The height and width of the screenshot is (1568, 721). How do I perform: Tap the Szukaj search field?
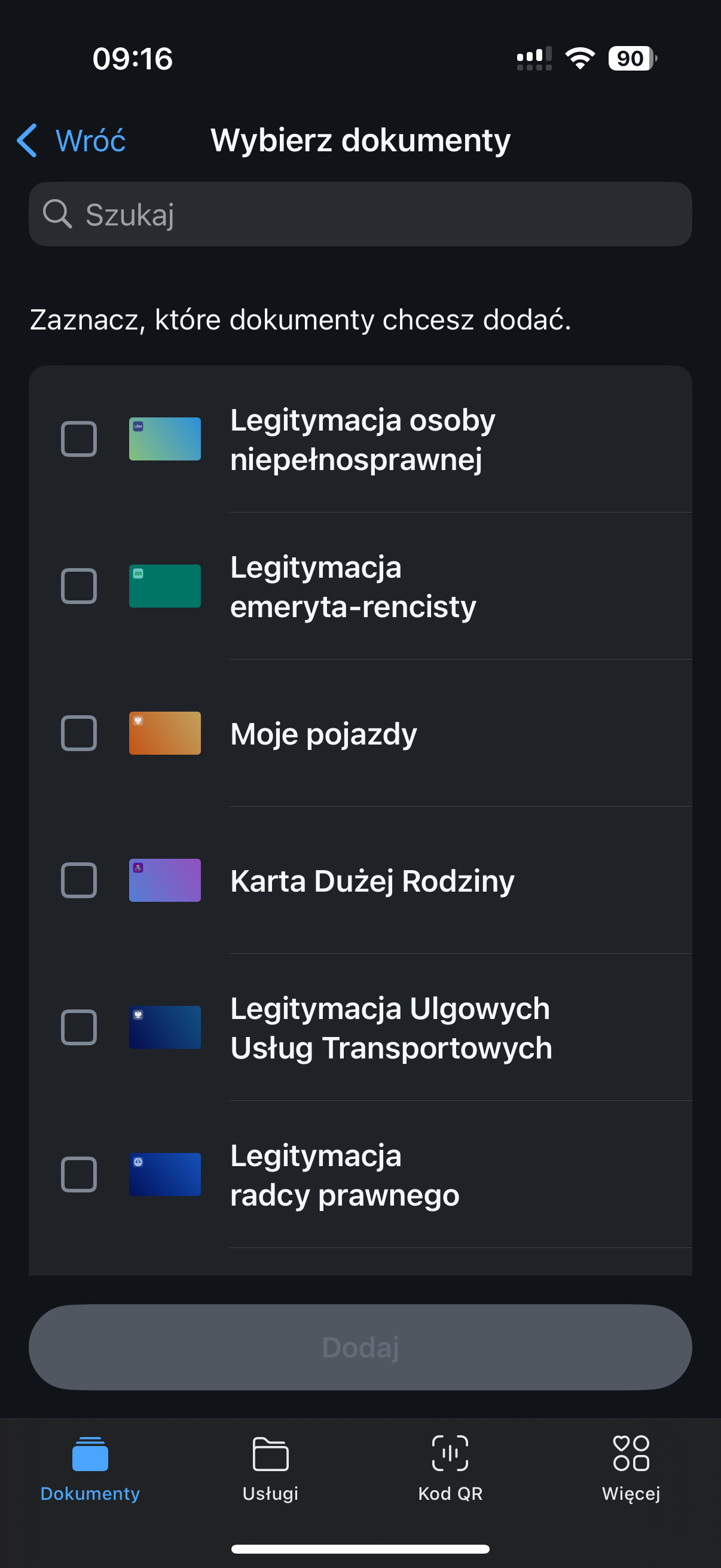(x=360, y=214)
